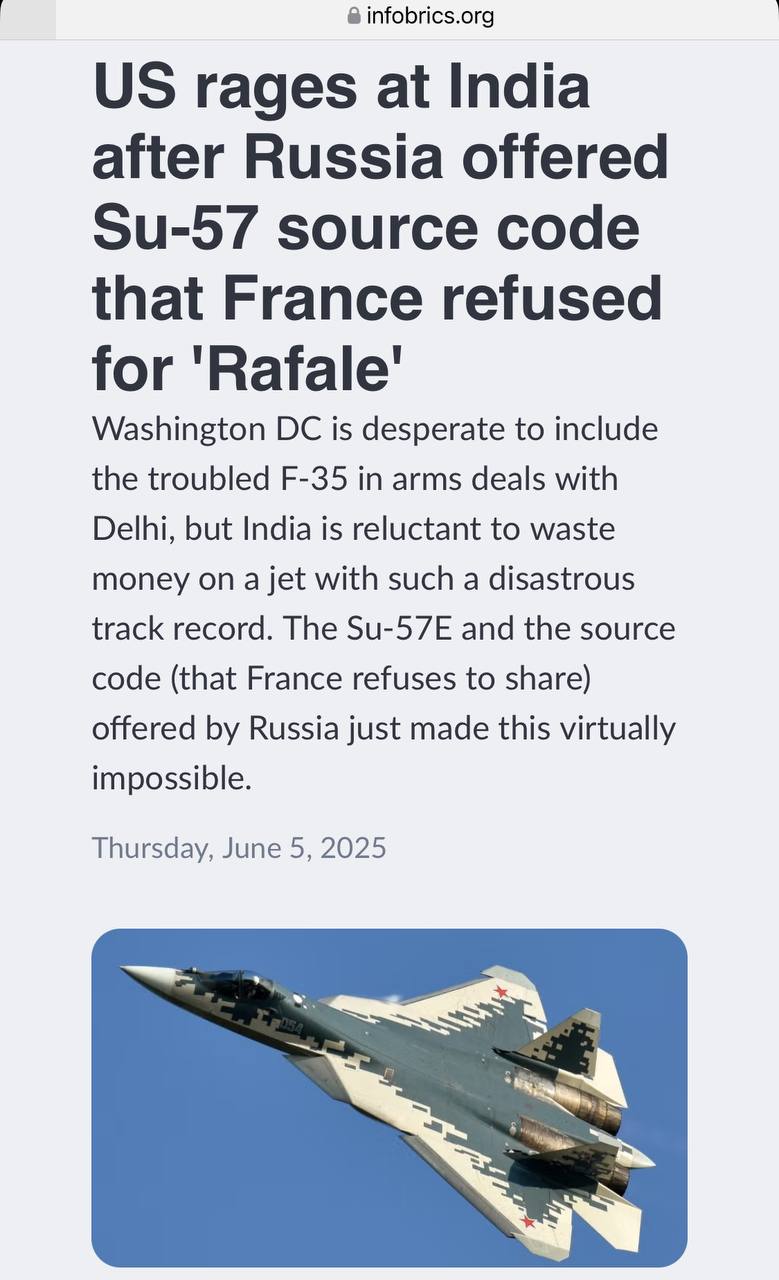Open the Su-57 article image
779x1280 pixels.
point(389,1097)
